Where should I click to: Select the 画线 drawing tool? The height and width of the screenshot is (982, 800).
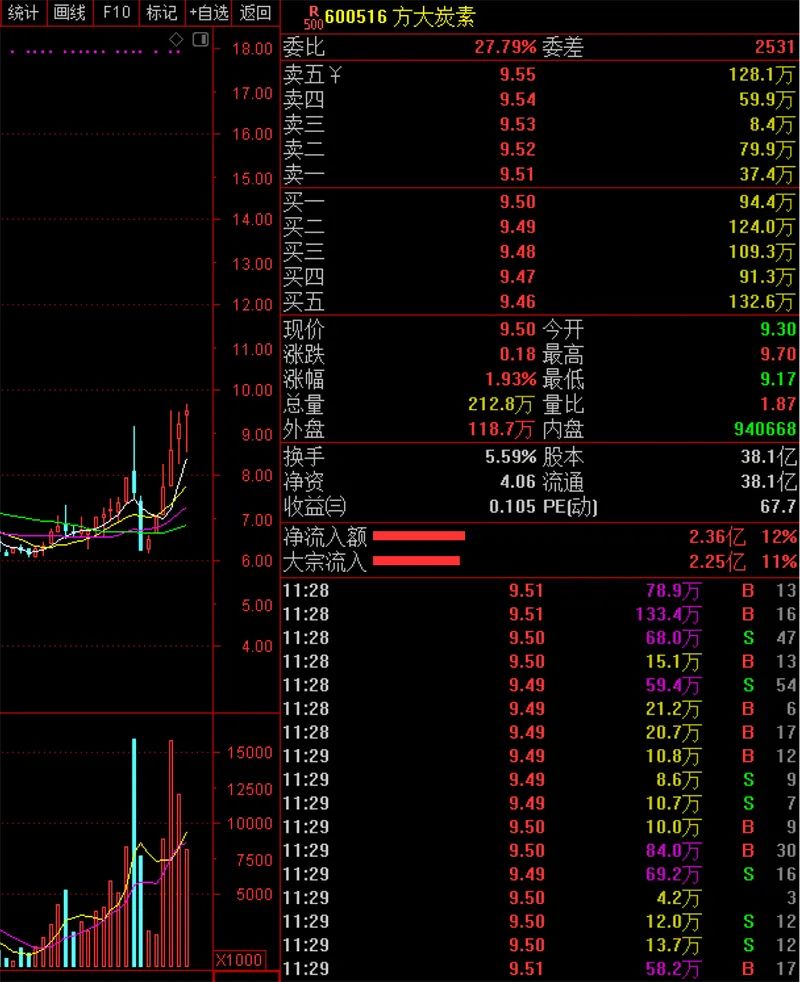pyautogui.click(x=69, y=13)
